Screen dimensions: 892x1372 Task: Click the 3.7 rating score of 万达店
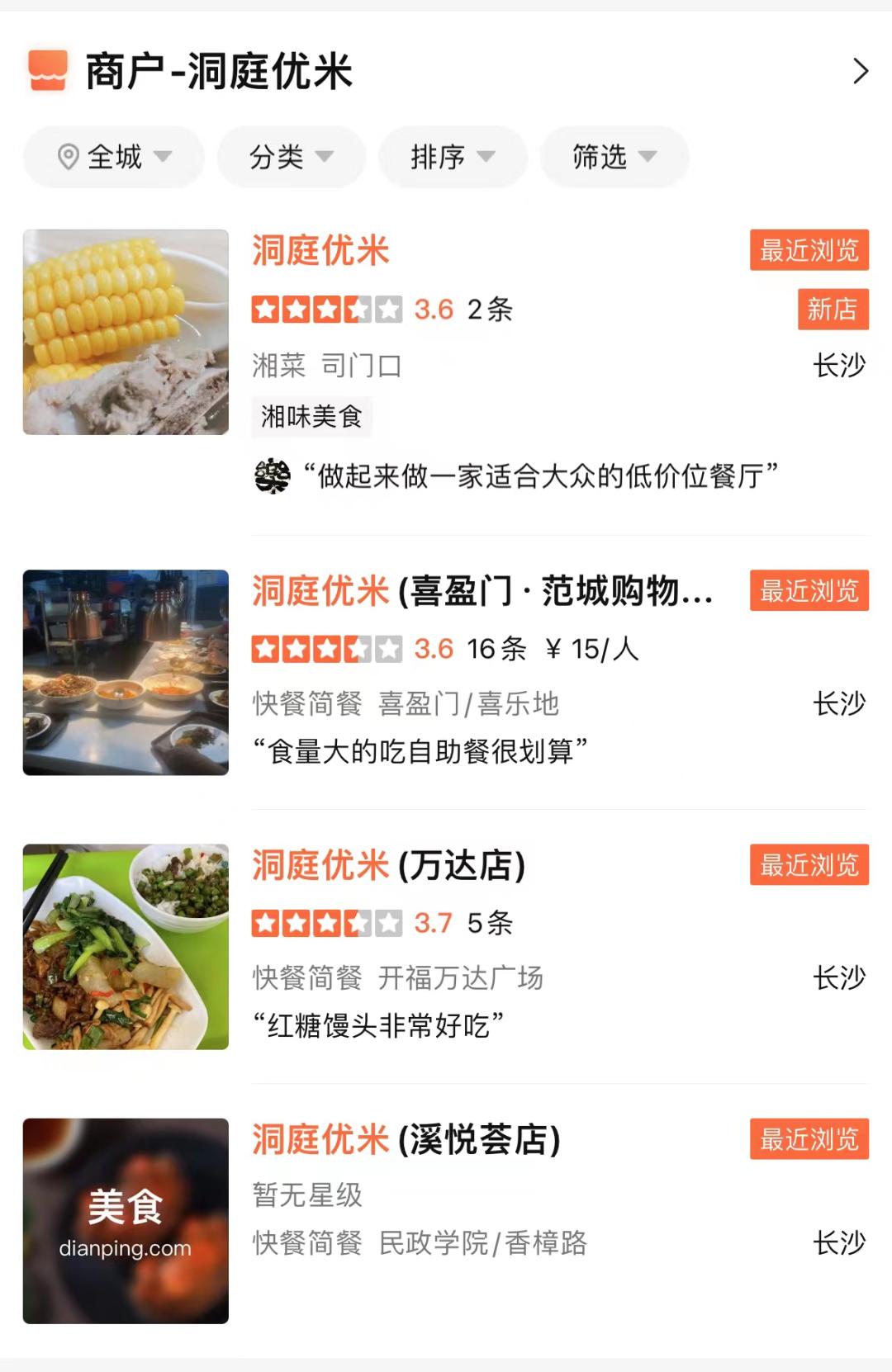(432, 925)
